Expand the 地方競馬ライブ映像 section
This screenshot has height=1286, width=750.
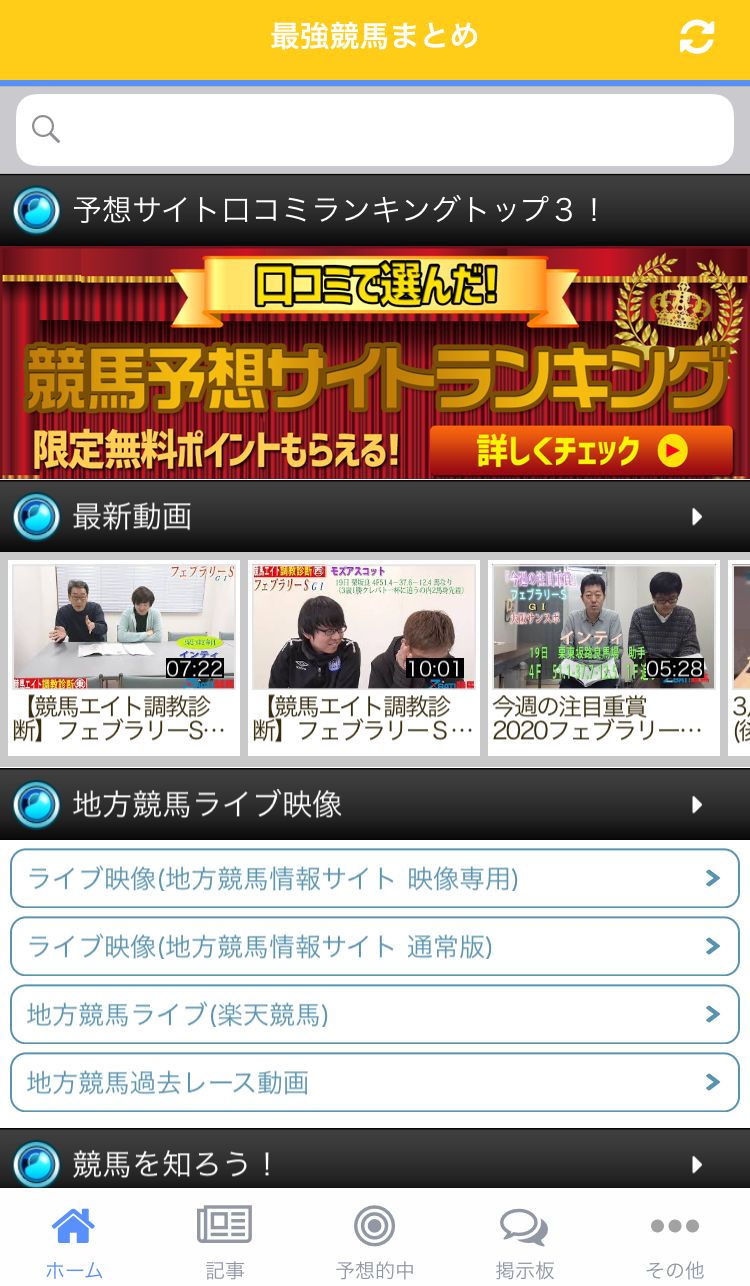pos(697,805)
